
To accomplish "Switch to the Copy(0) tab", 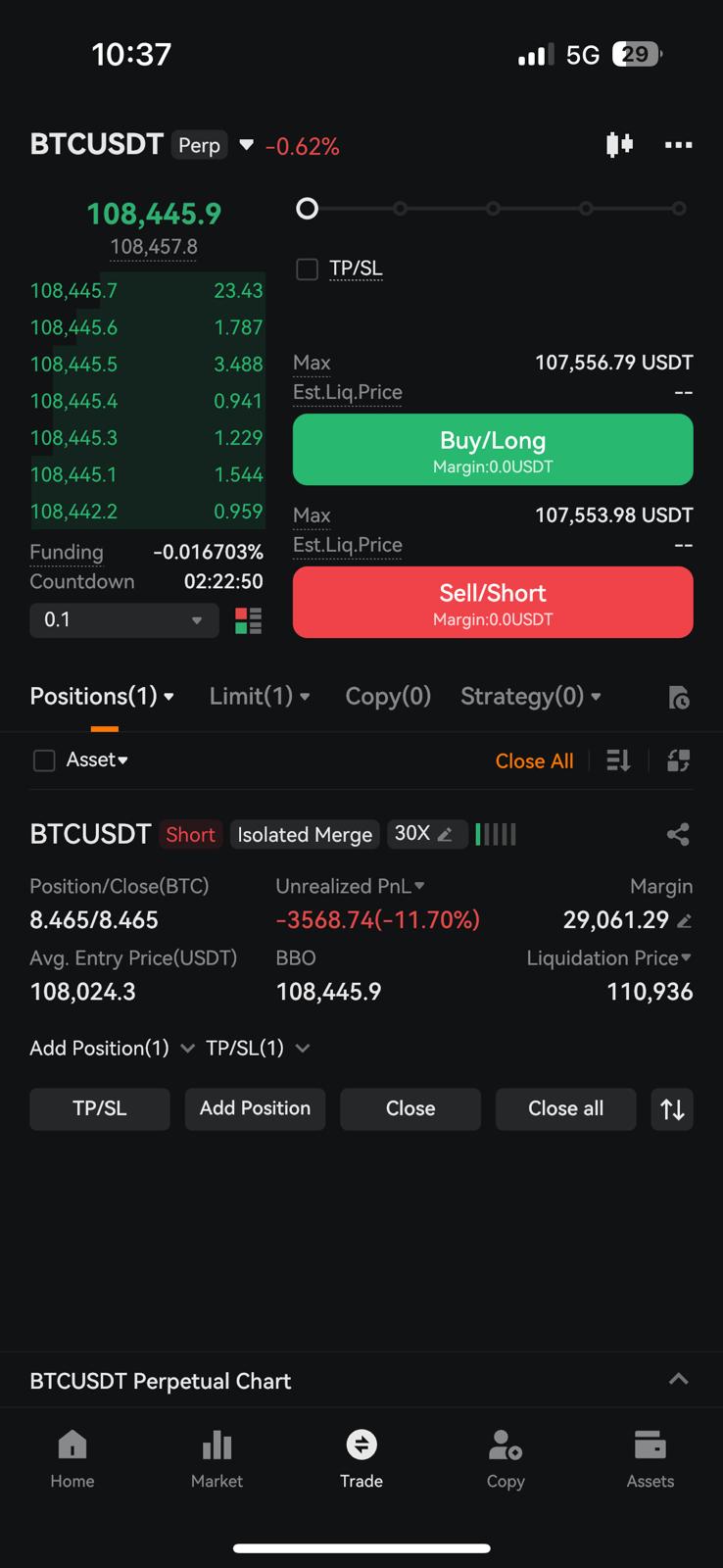I will pyautogui.click(x=388, y=696).
